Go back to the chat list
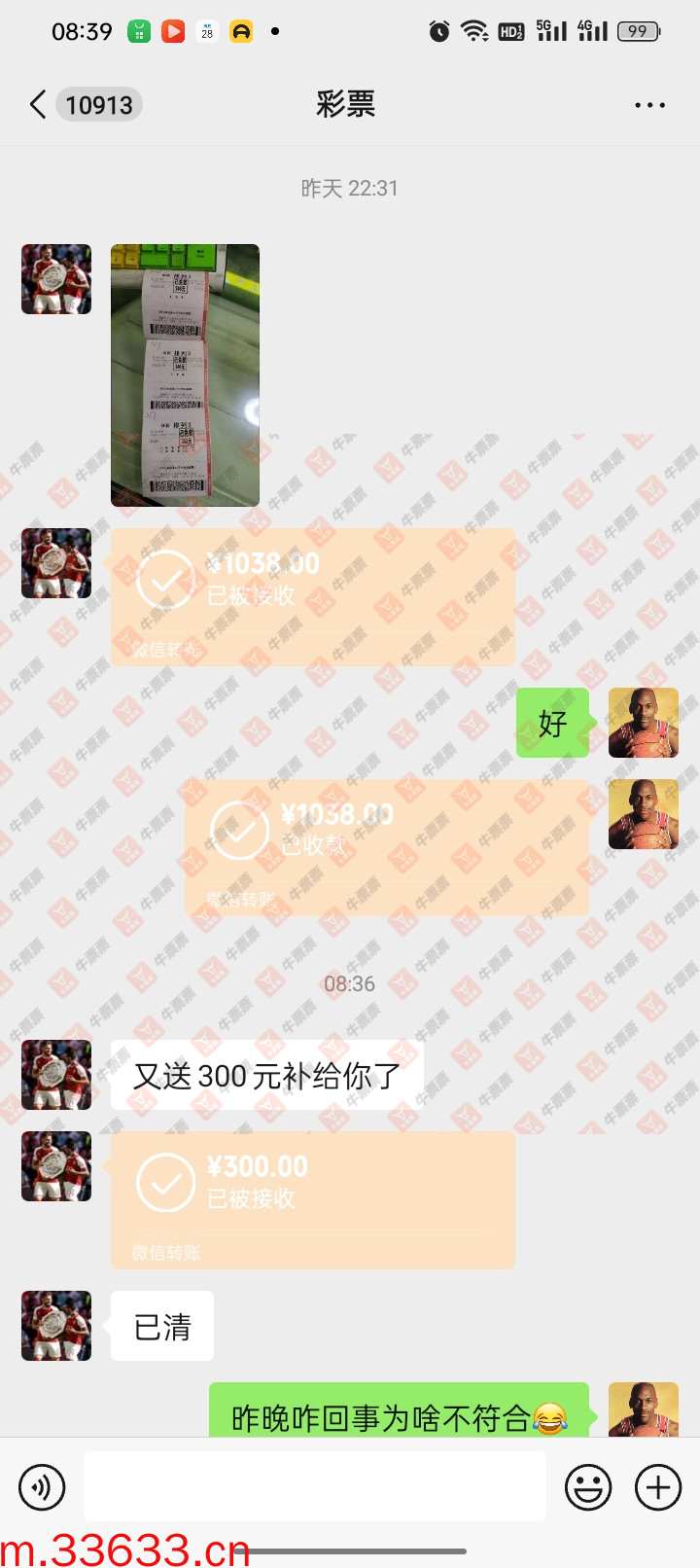 tap(39, 105)
